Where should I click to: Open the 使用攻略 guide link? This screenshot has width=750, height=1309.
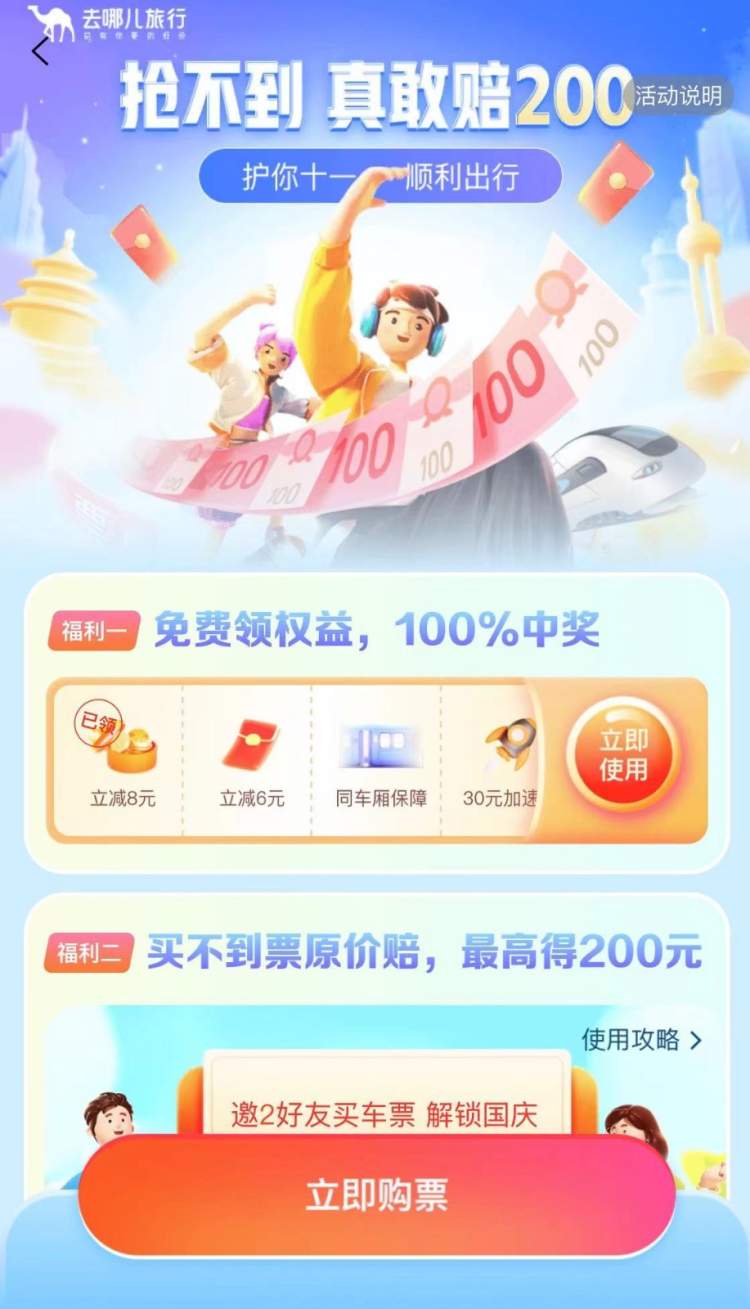[x=642, y=1040]
